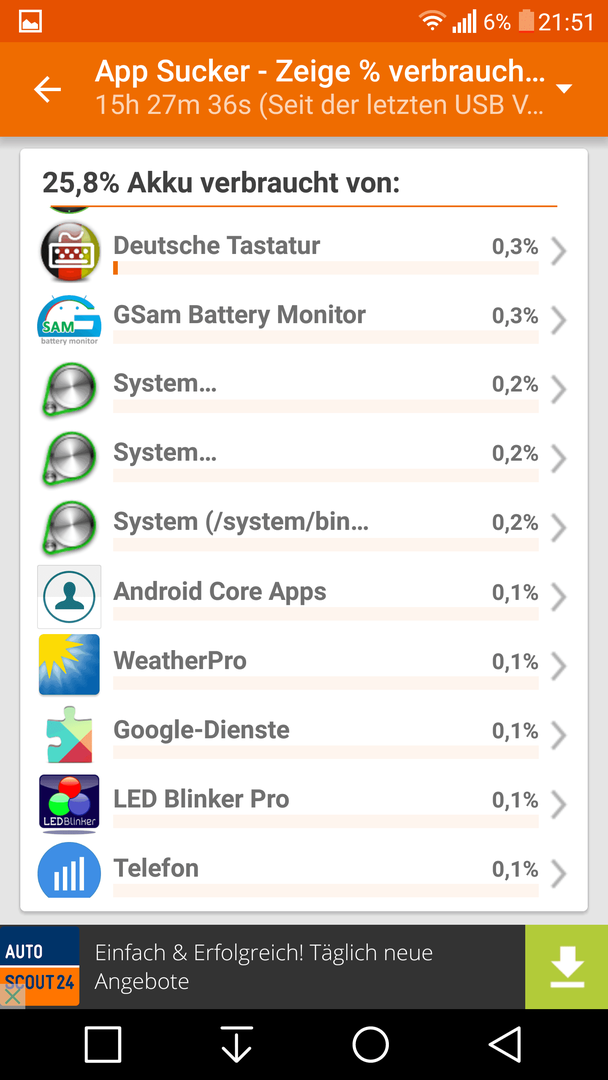View GSam Battery Monitor usage details
The width and height of the screenshot is (608, 1080).
coord(304,321)
